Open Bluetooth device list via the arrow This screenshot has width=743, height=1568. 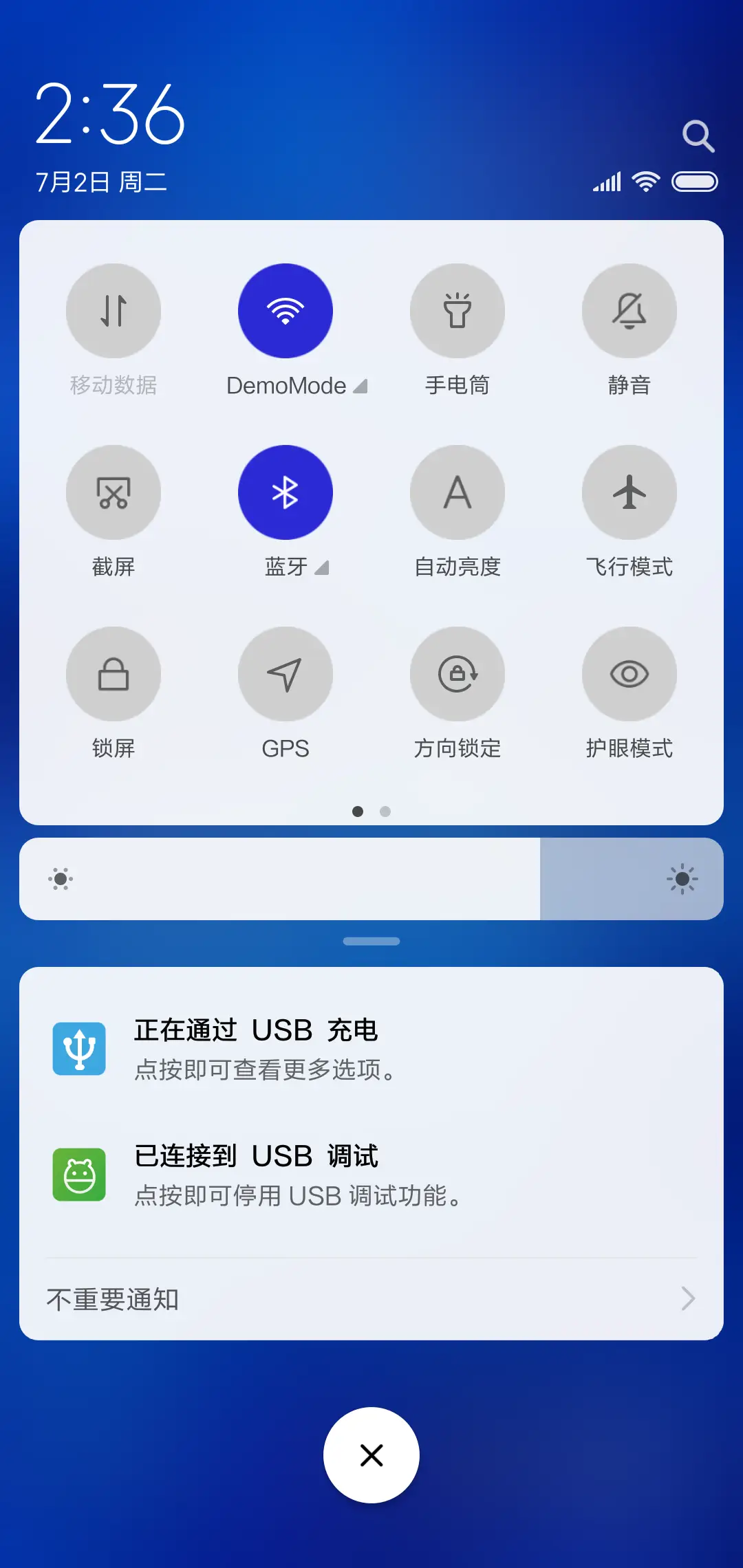pyautogui.click(x=322, y=569)
